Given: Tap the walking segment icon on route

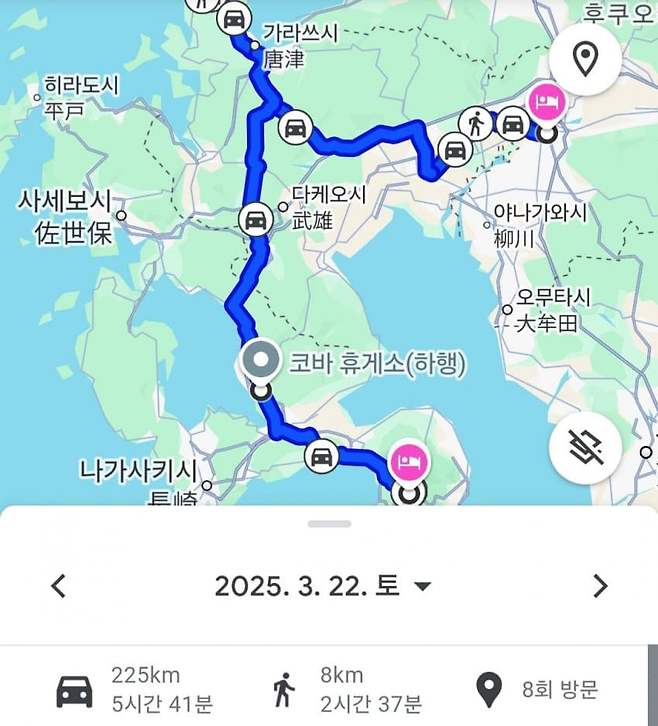Looking at the screenshot, I should click(x=477, y=123).
